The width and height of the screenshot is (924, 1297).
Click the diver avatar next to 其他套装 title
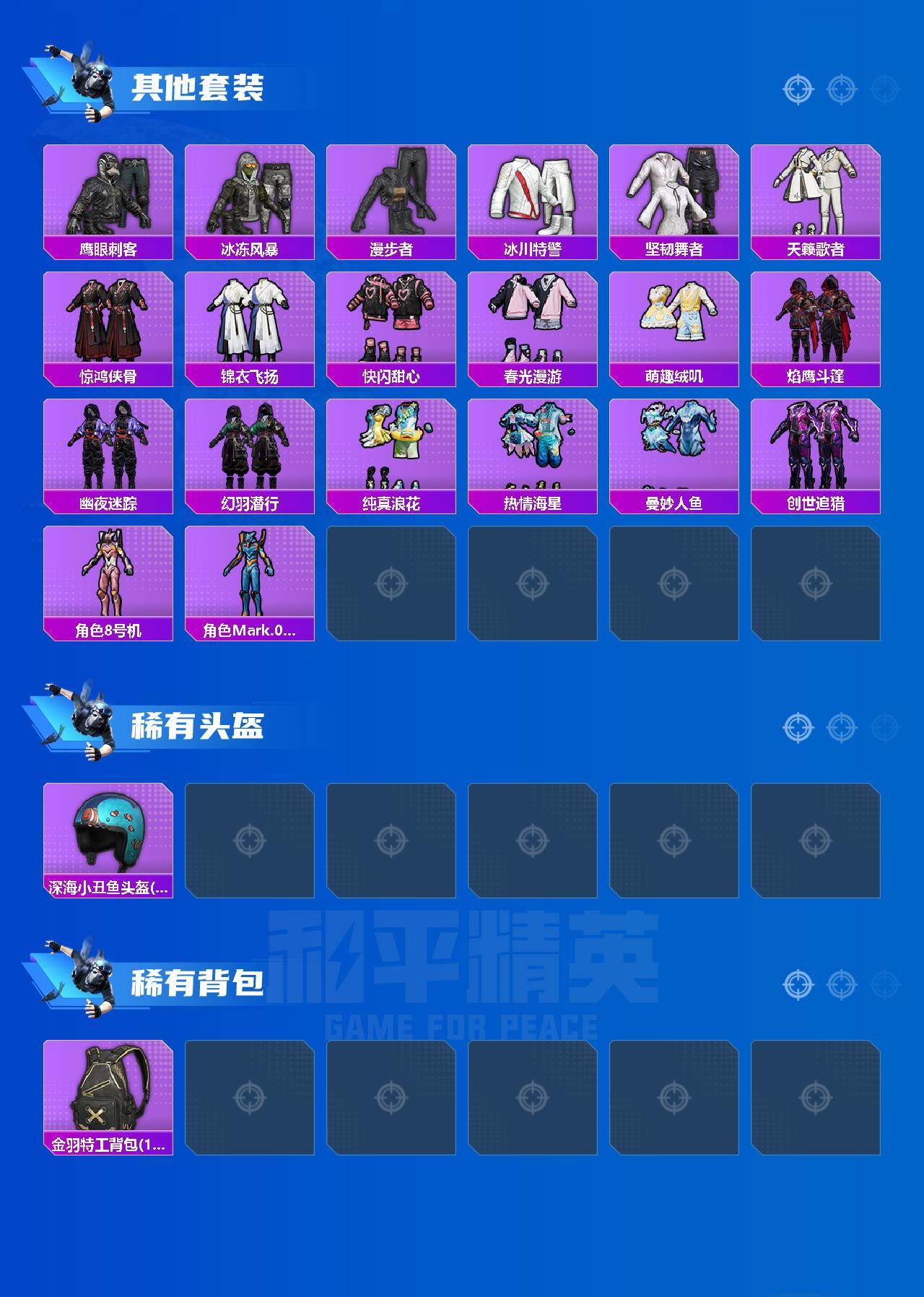pos(87,79)
